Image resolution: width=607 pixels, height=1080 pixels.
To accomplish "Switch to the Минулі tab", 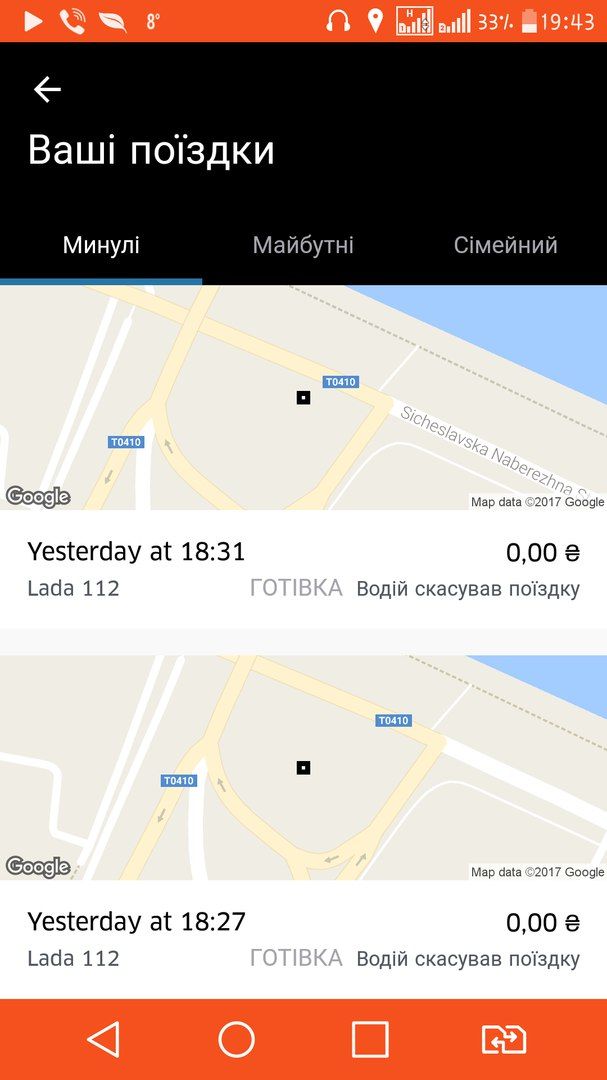I will click(101, 245).
